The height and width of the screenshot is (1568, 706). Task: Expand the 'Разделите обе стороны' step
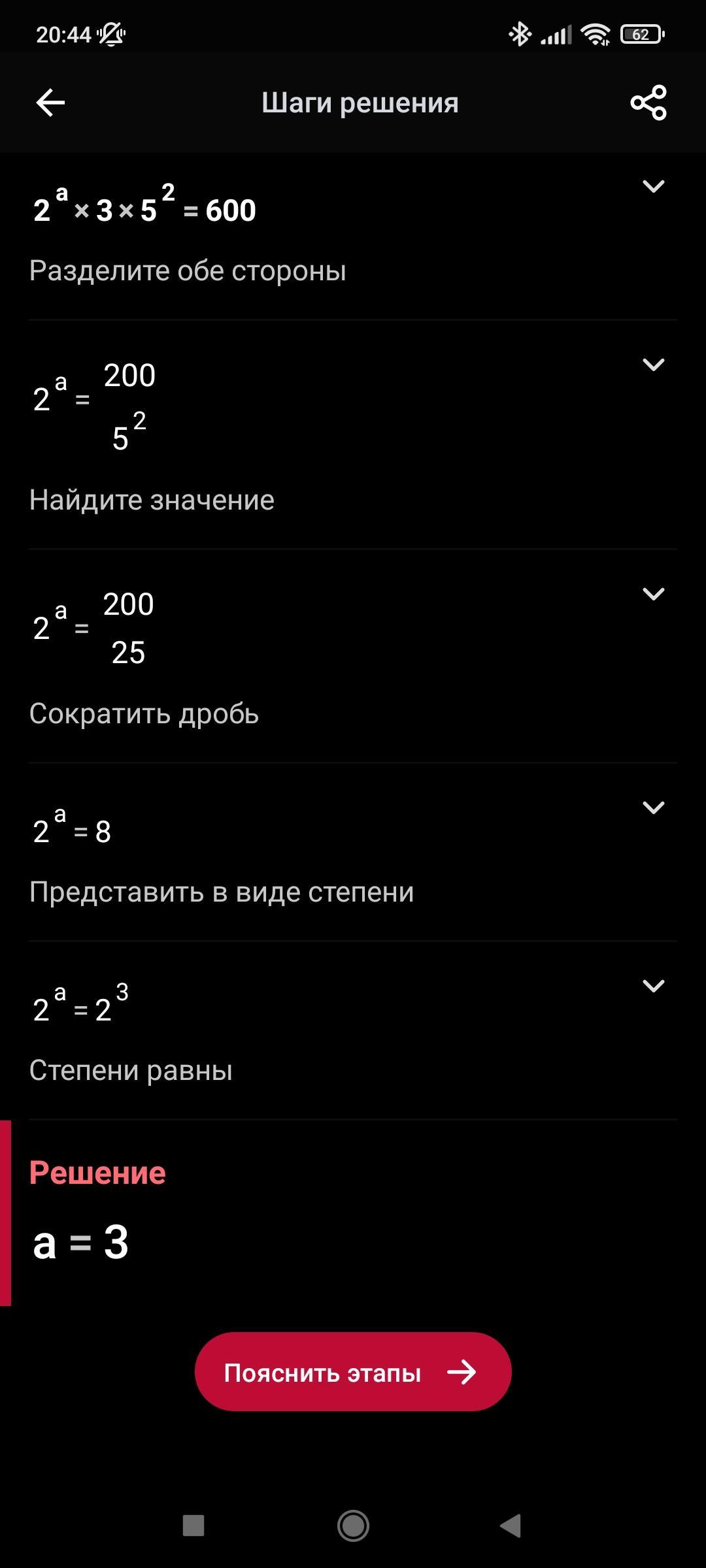[653, 187]
